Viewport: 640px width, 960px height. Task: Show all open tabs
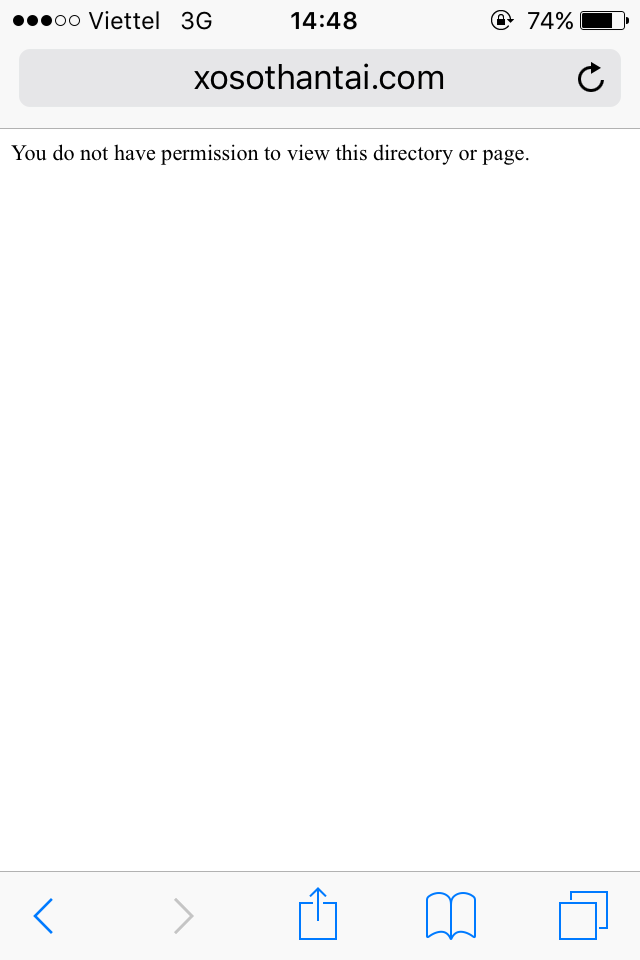point(583,915)
